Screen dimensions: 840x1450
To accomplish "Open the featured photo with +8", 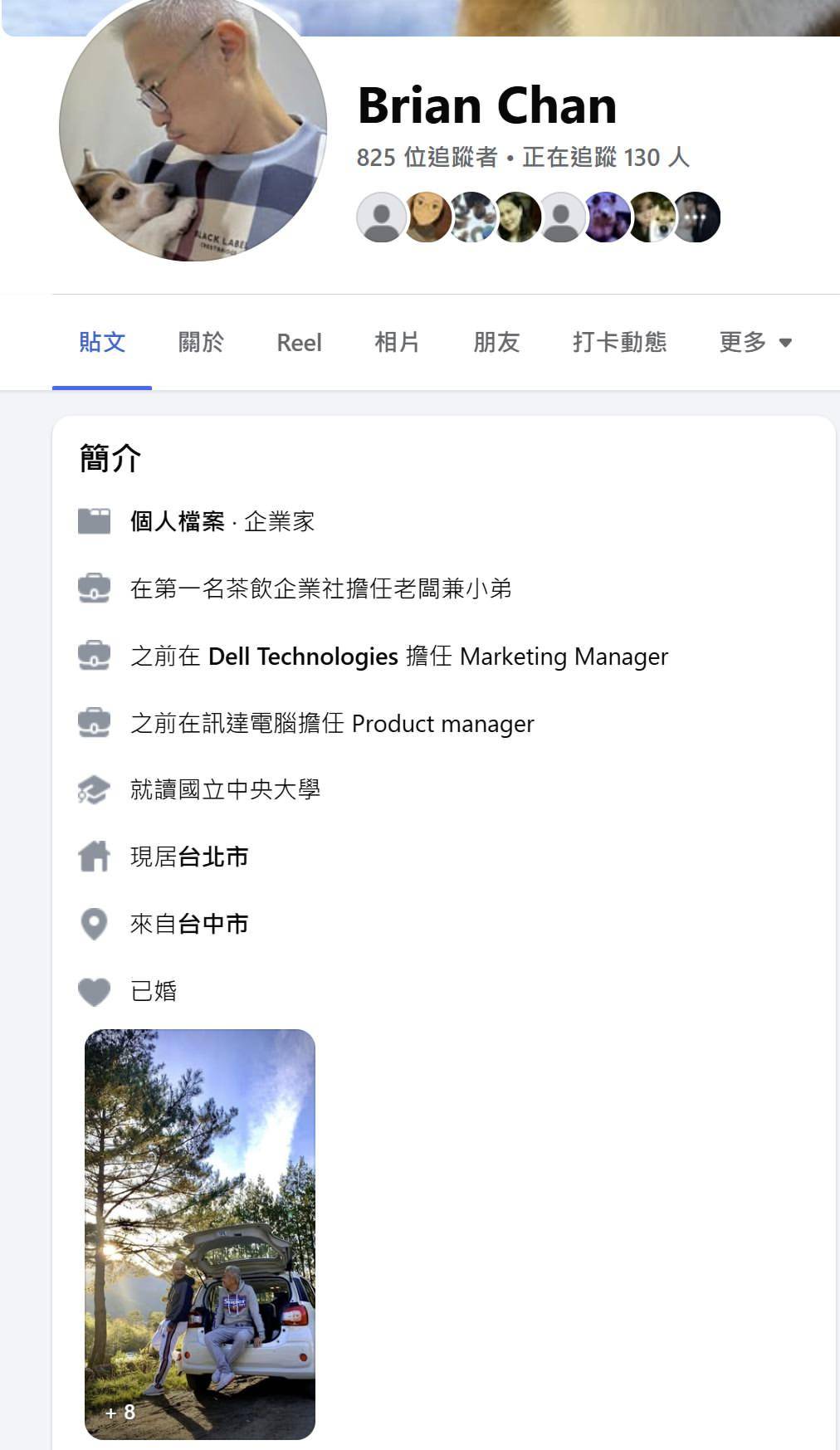I will tap(200, 1233).
